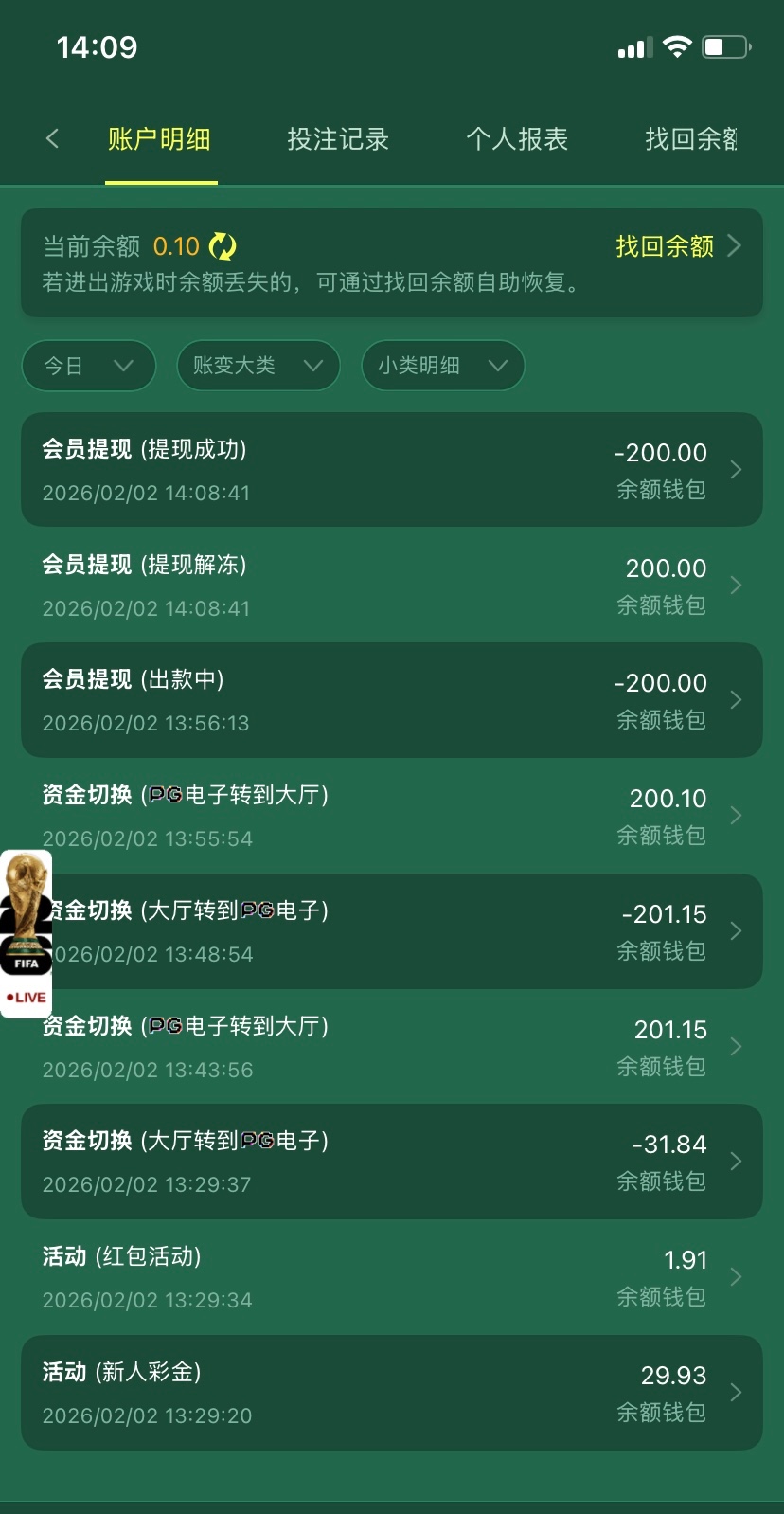Open the -201.15 大厅转到PG电子 record
This screenshot has width=784, height=1514.
[x=391, y=931]
